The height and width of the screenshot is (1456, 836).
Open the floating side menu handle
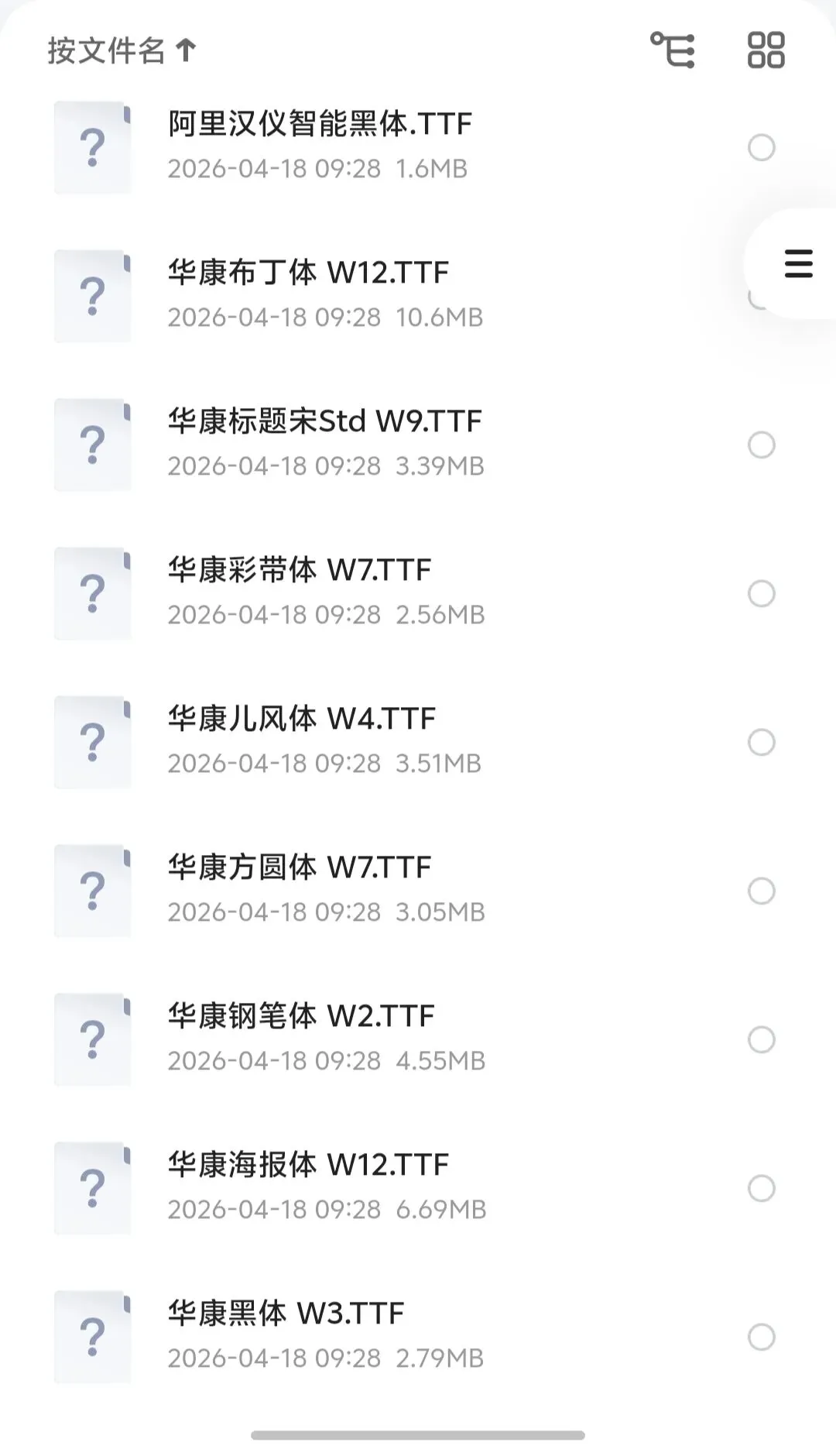pyautogui.click(x=798, y=264)
